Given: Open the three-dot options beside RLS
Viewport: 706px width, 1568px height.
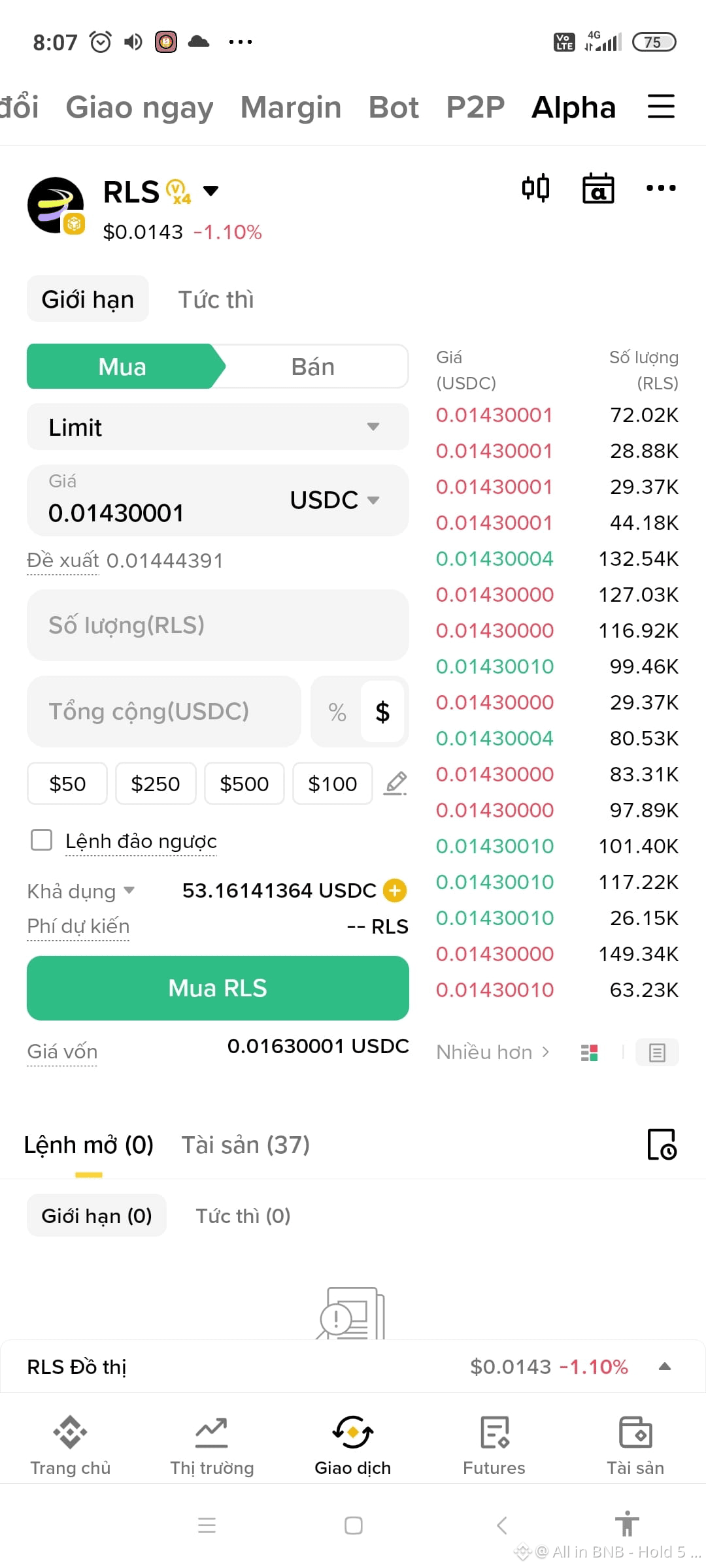Looking at the screenshot, I should tap(661, 188).
